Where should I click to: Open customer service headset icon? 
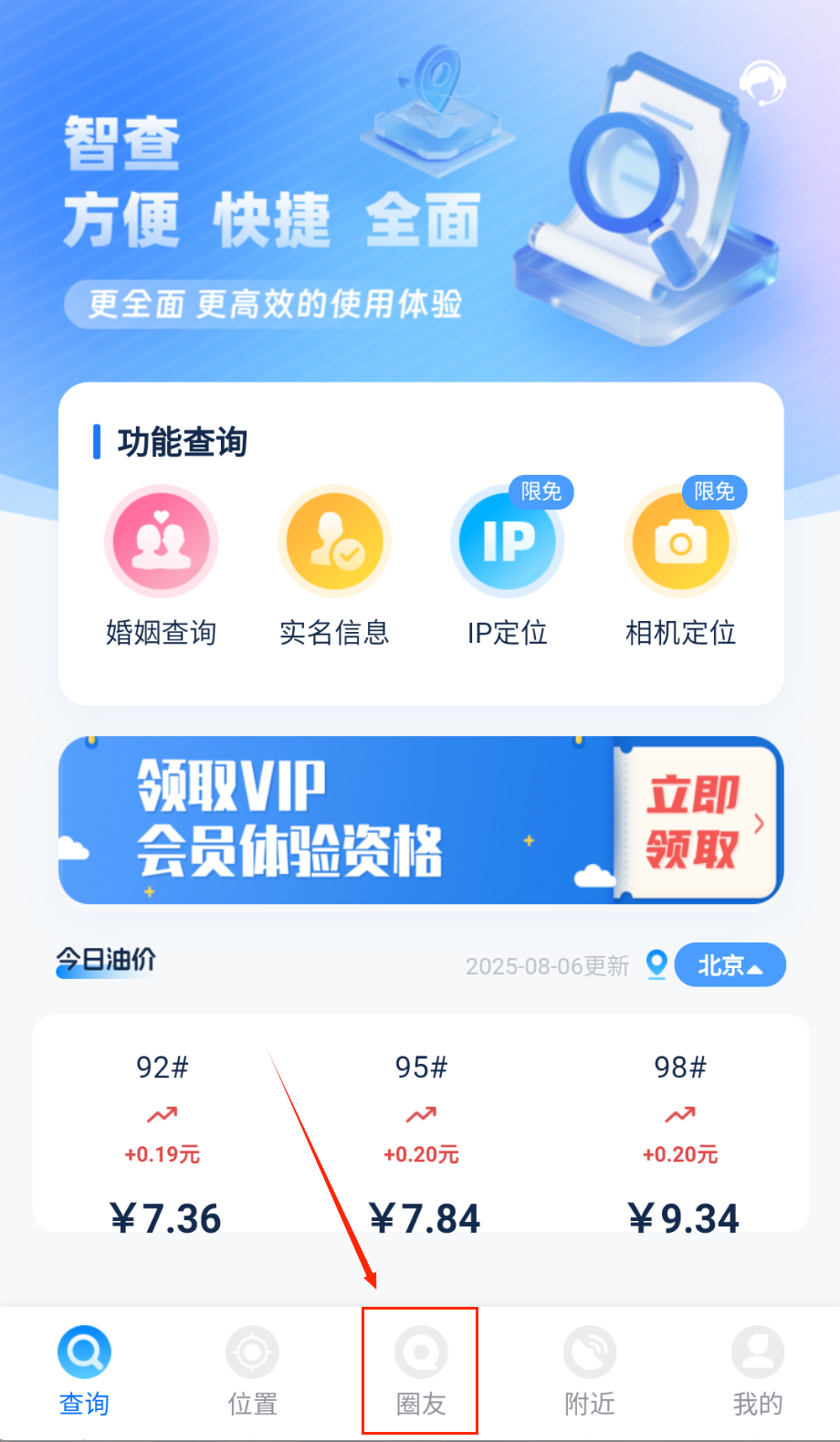761,84
